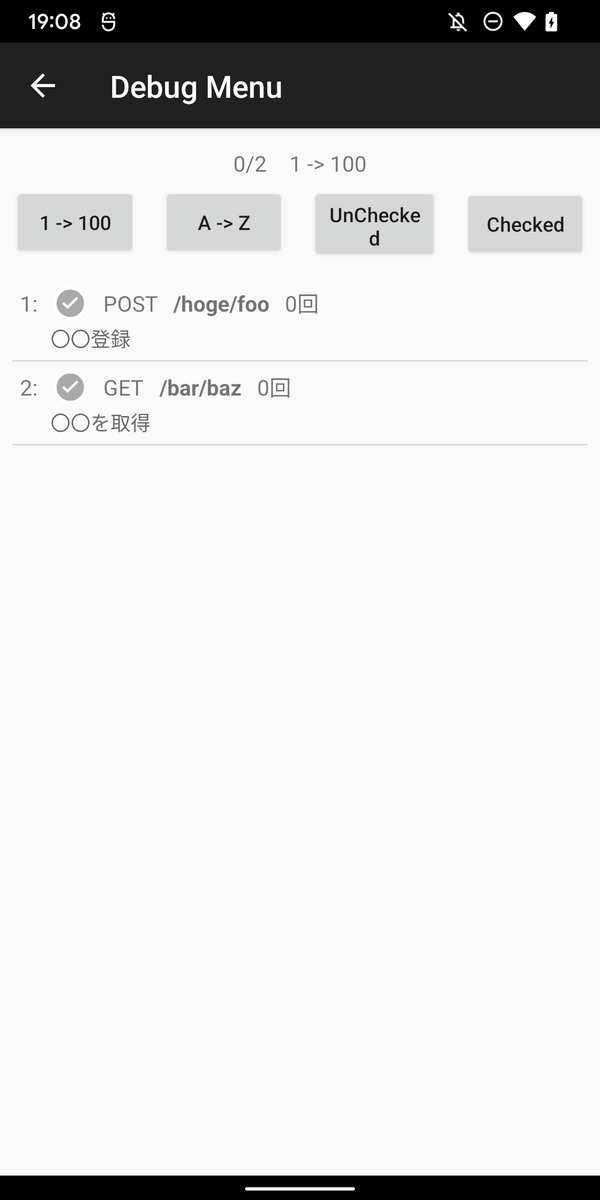Image resolution: width=600 pixels, height=1200 pixels.
Task: Toggle the check mark for POST /hoge/foo
Action: pos(70,303)
